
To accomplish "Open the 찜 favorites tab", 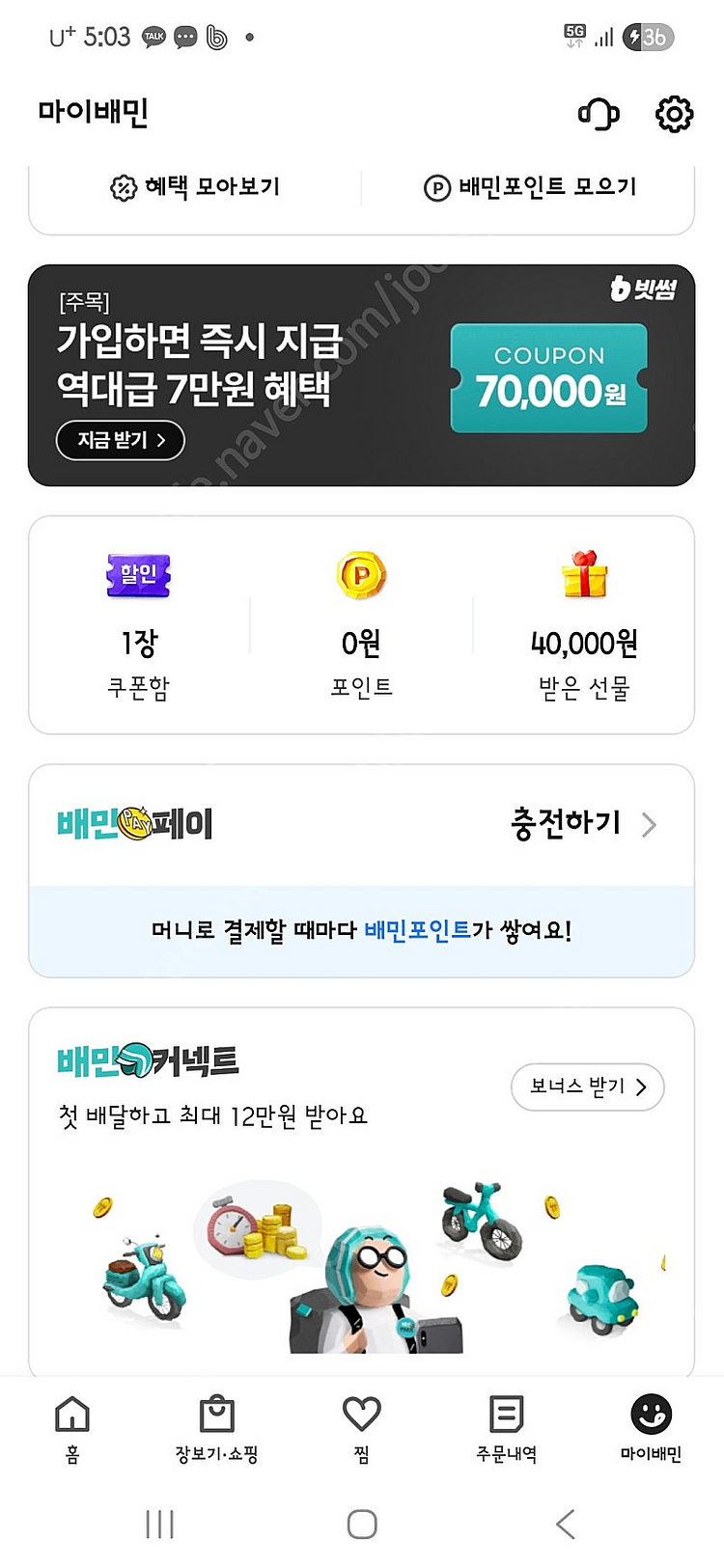I will pos(362,1429).
